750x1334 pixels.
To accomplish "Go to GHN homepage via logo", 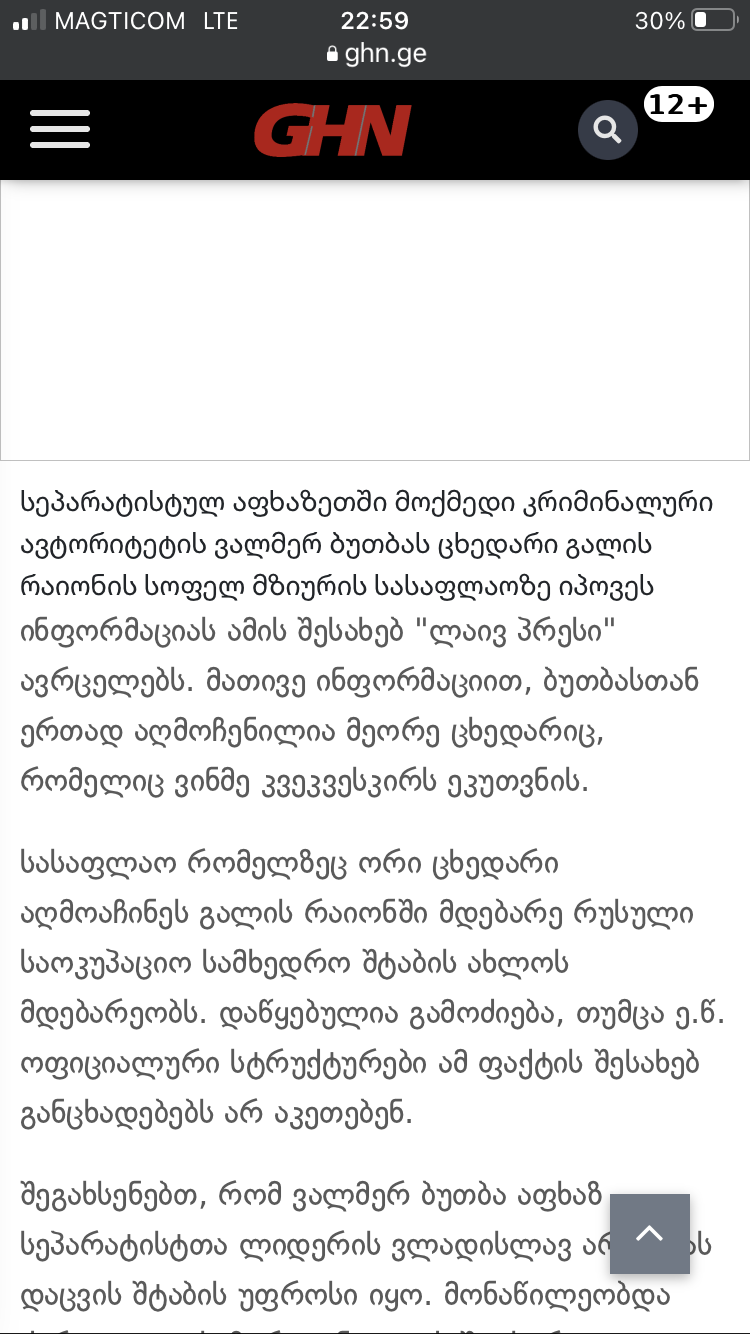I will [x=332, y=131].
